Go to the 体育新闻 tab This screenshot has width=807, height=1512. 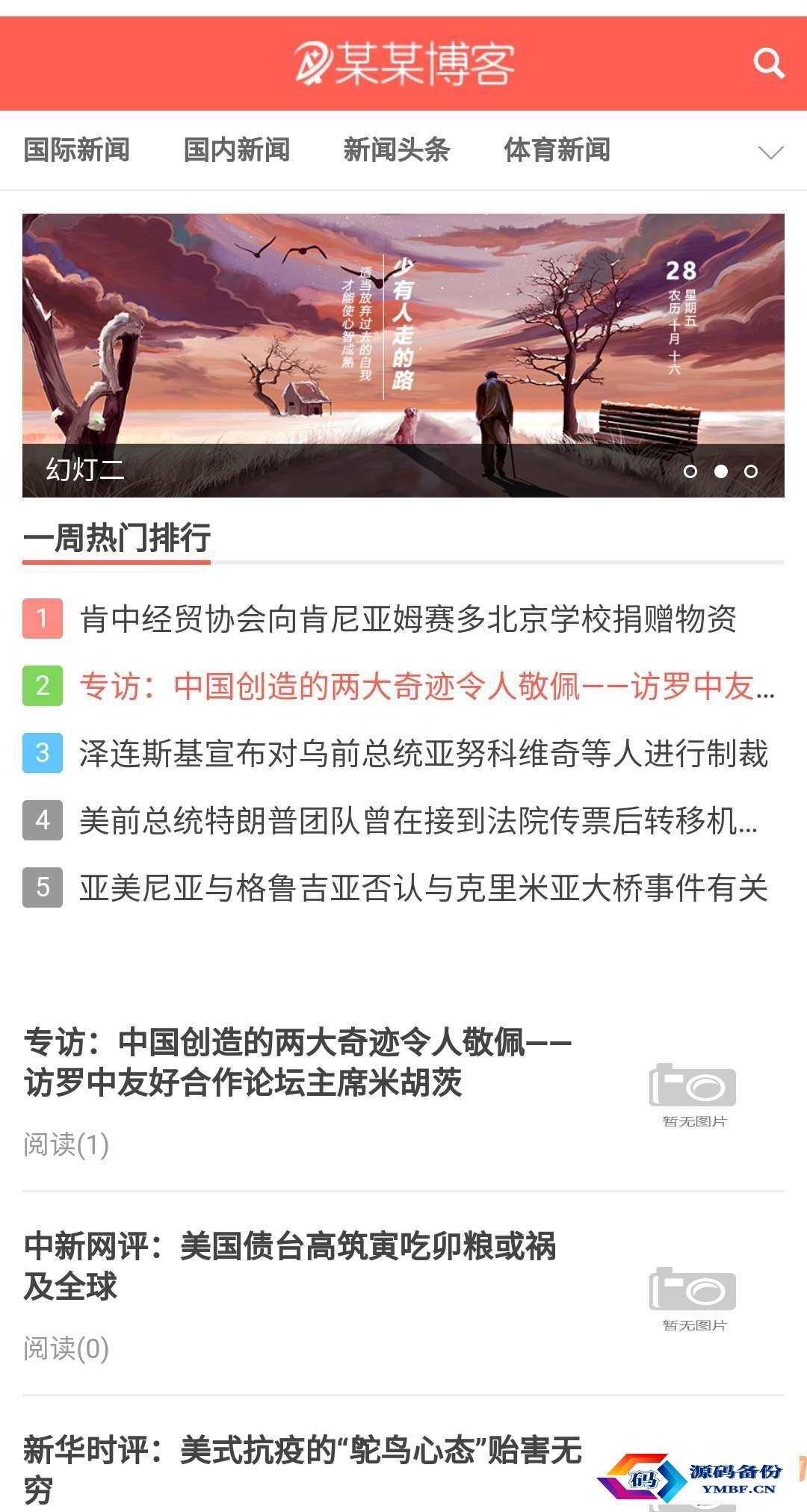[x=557, y=150]
